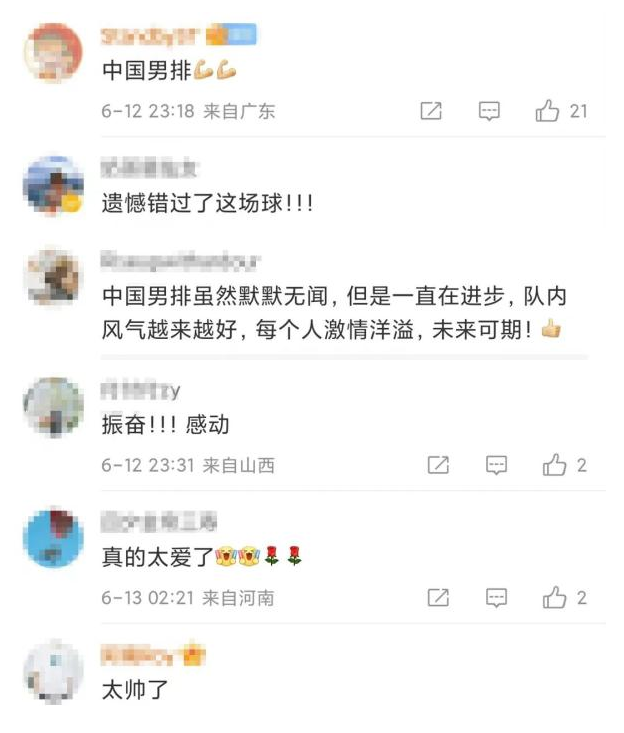
Task: Like the comment '中国男排' from 广东
Action: 548,111
